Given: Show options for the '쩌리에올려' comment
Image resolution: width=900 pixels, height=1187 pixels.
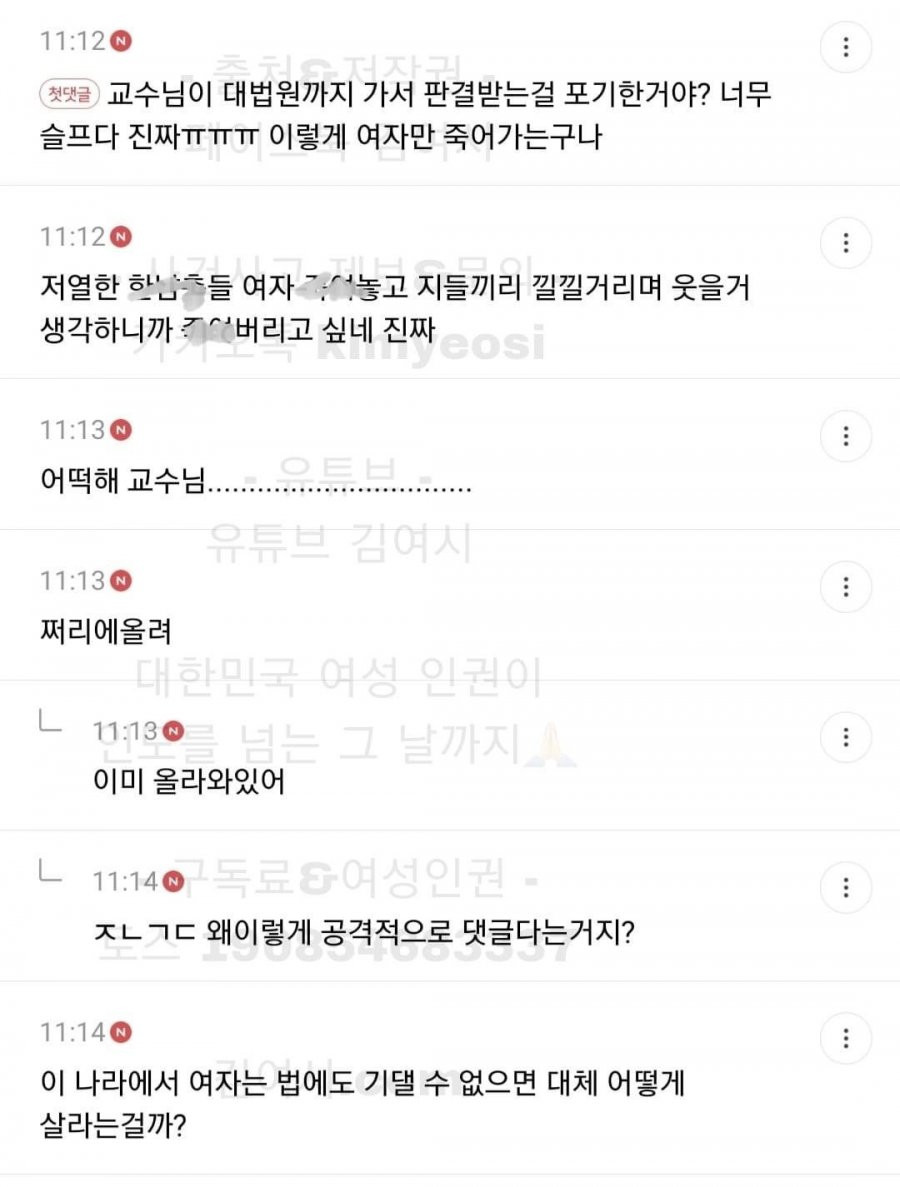Looking at the screenshot, I should [845, 587].
